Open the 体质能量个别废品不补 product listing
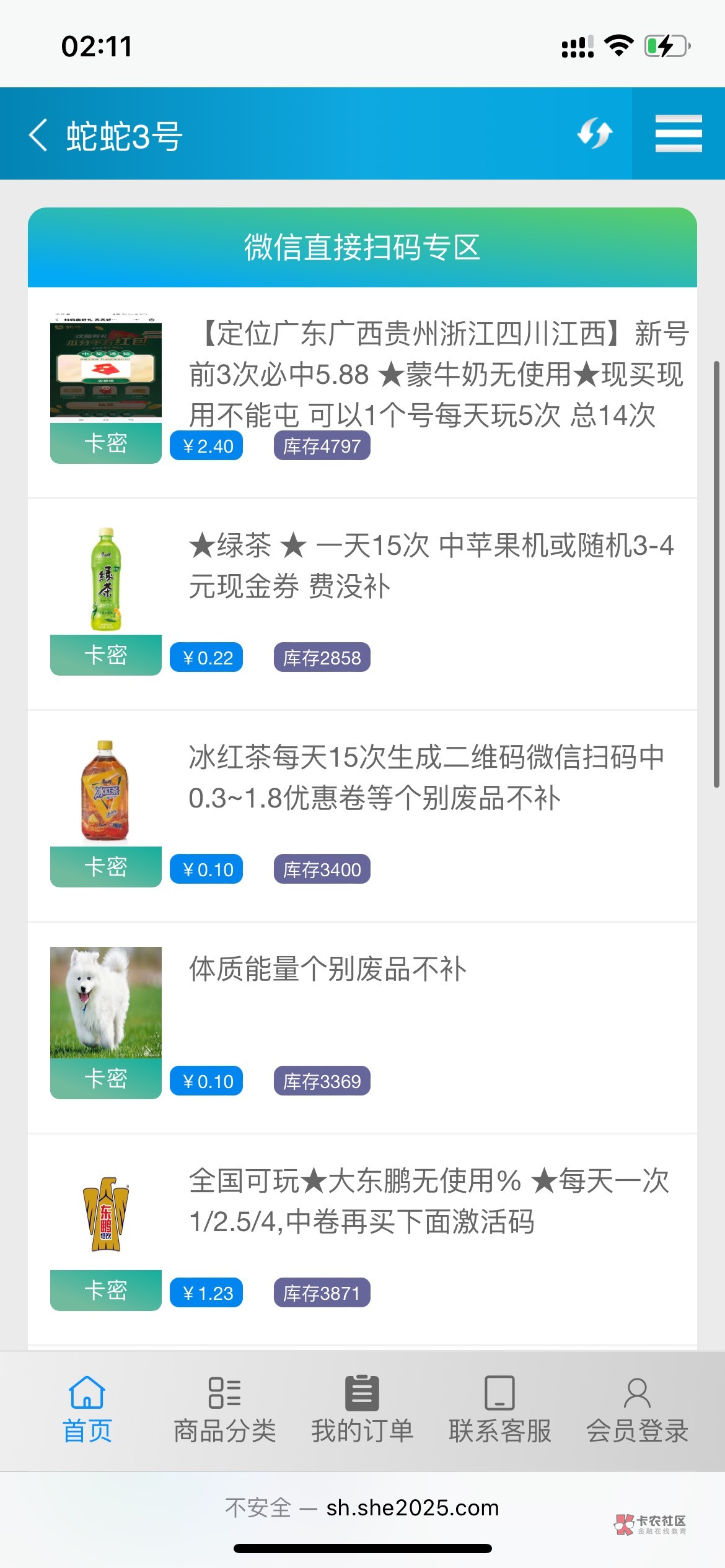The width and height of the screenshot is (725, 1568). pyautogui.click(x=362, y=1027)
